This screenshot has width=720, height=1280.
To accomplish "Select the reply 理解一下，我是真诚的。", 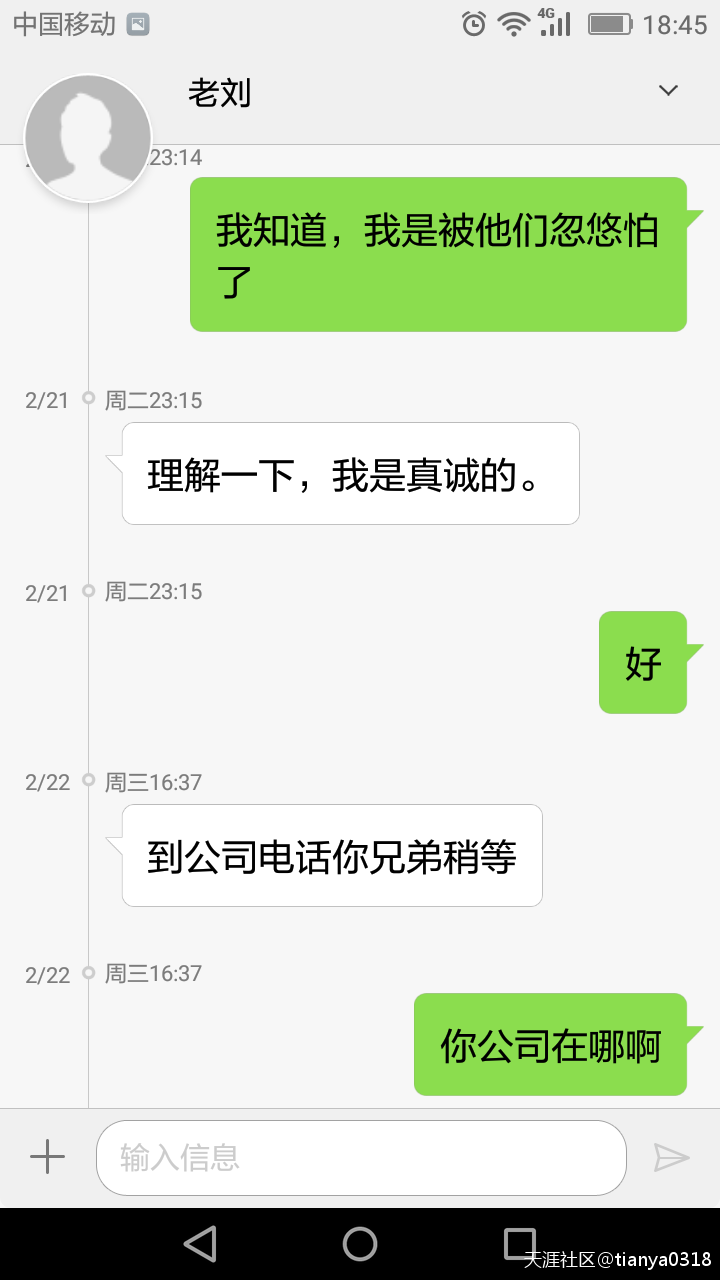I will 349,472.
